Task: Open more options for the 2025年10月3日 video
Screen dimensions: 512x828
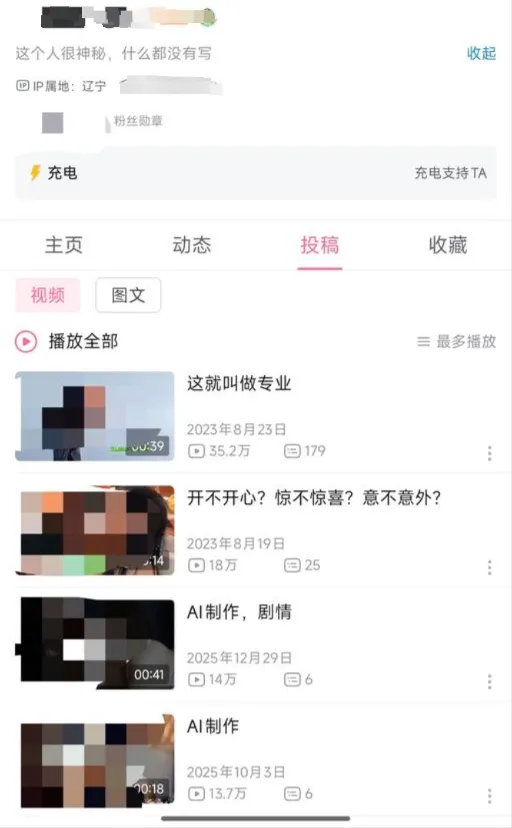Action: pos(489,795)
